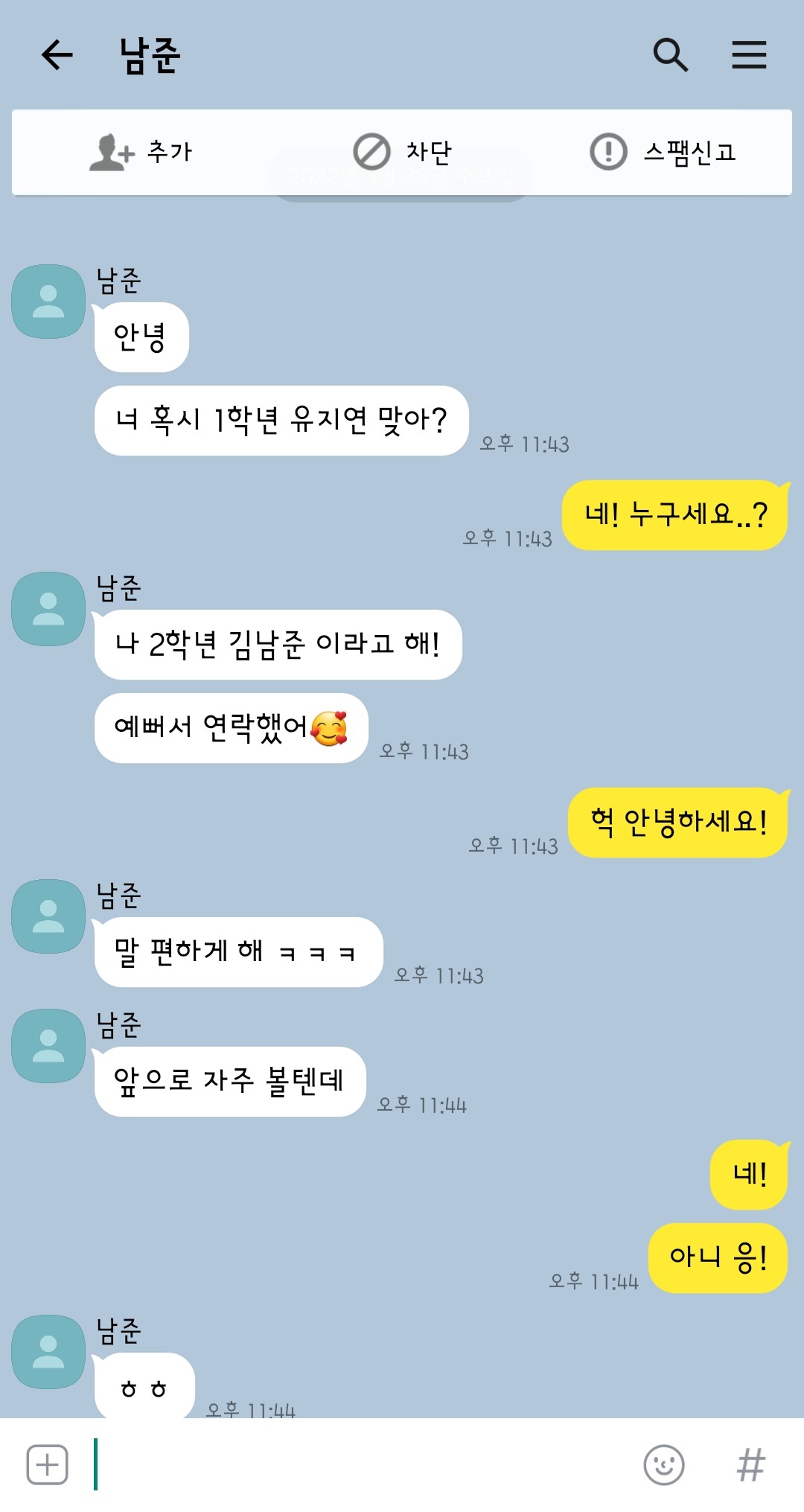Viewport: 804px width, 1512px height.
Task: Block this user with 차단
Action: click(x=403, y=152)
